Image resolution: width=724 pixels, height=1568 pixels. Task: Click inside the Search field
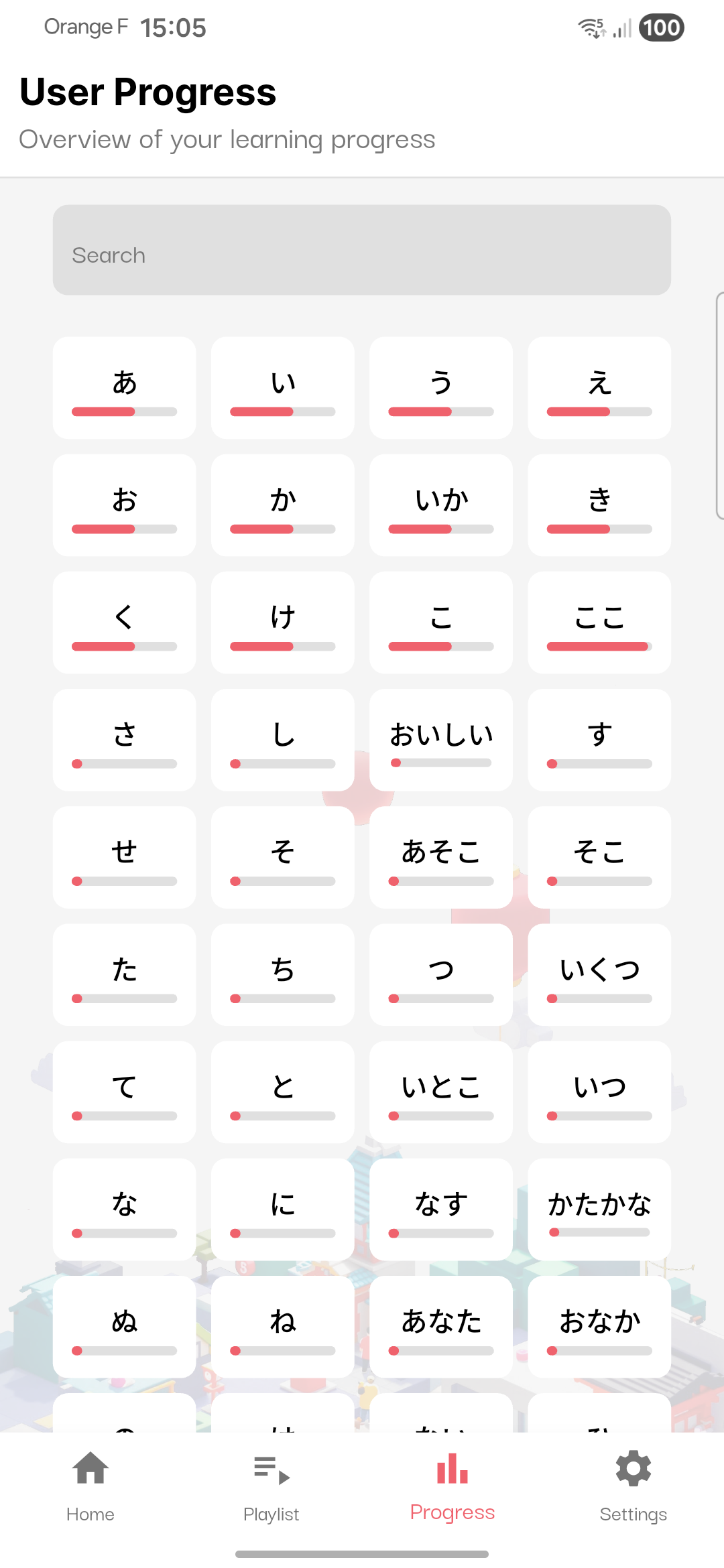(x=362, y=251)
